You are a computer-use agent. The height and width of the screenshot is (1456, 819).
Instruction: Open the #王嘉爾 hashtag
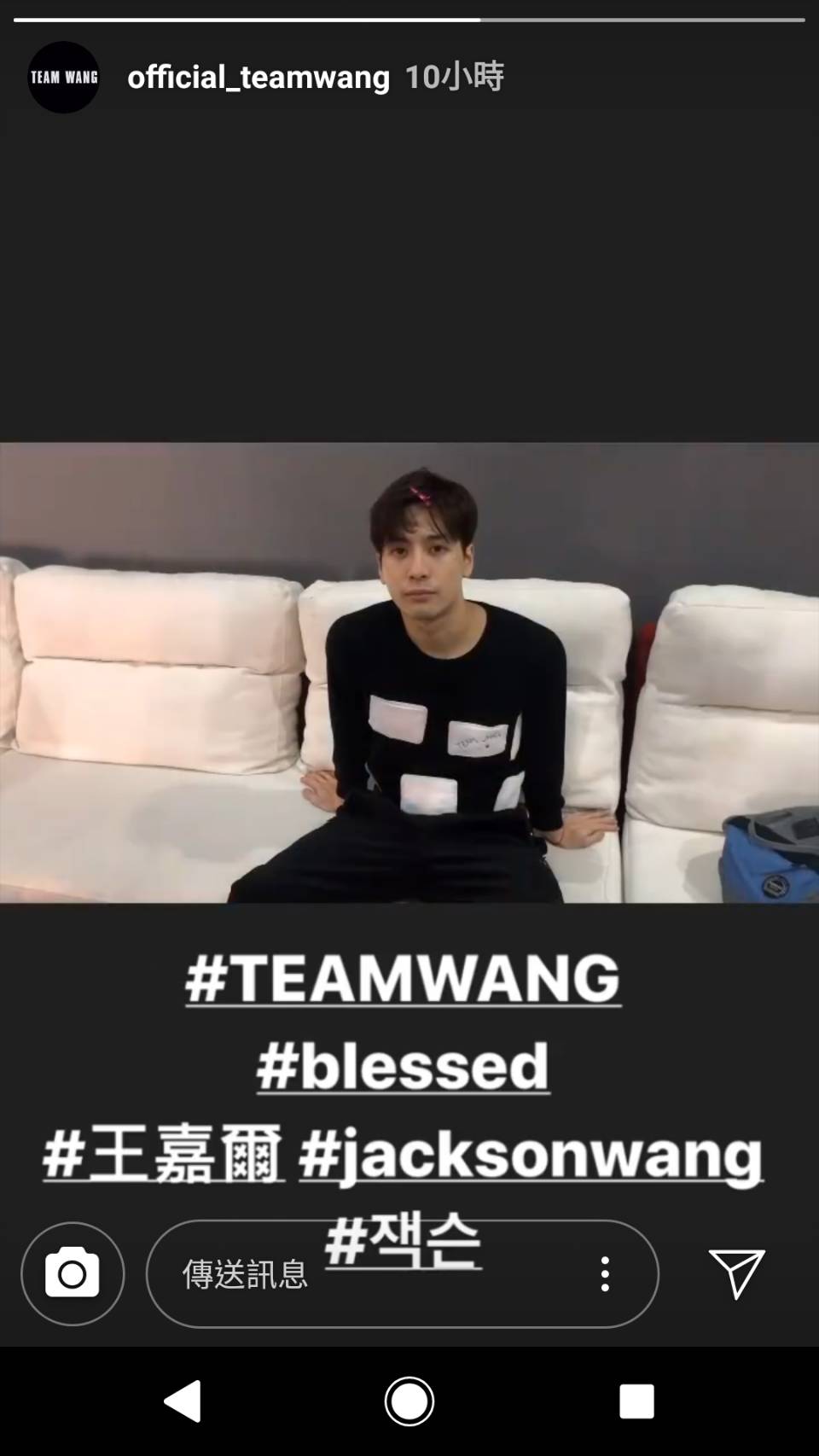pyautogui.click(x=163, y=1155)
